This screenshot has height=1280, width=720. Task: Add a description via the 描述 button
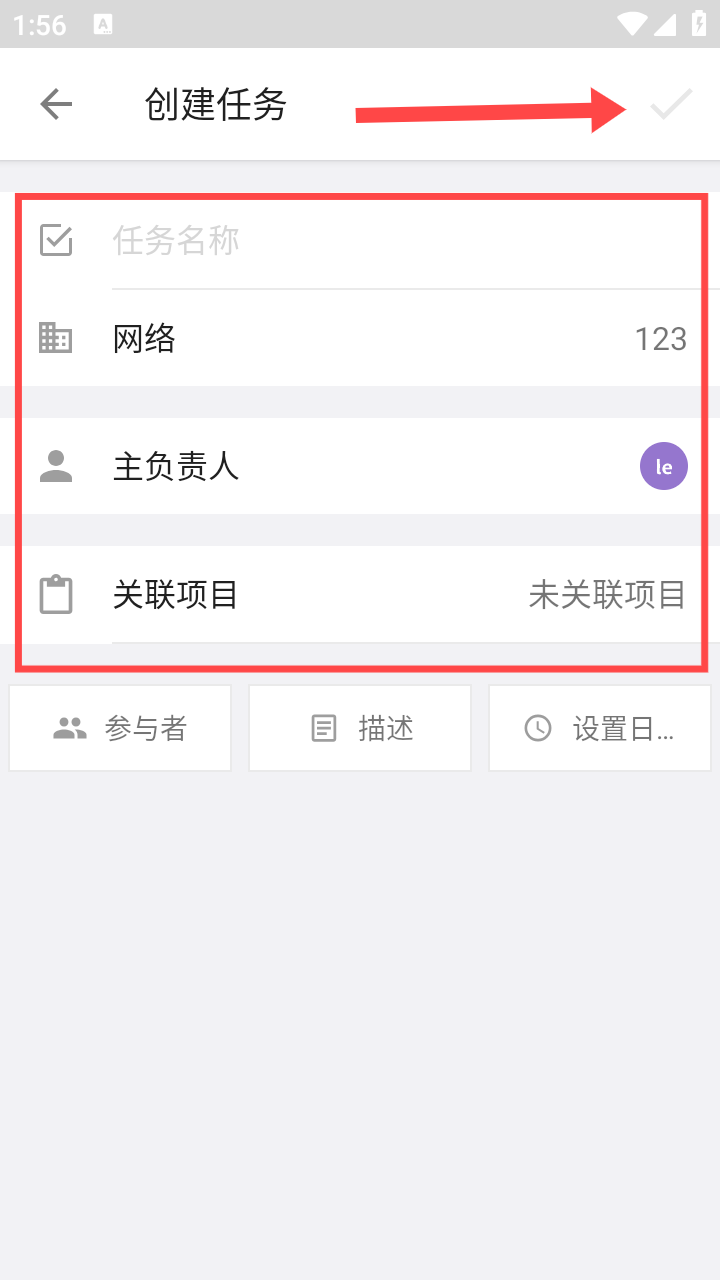360,728
